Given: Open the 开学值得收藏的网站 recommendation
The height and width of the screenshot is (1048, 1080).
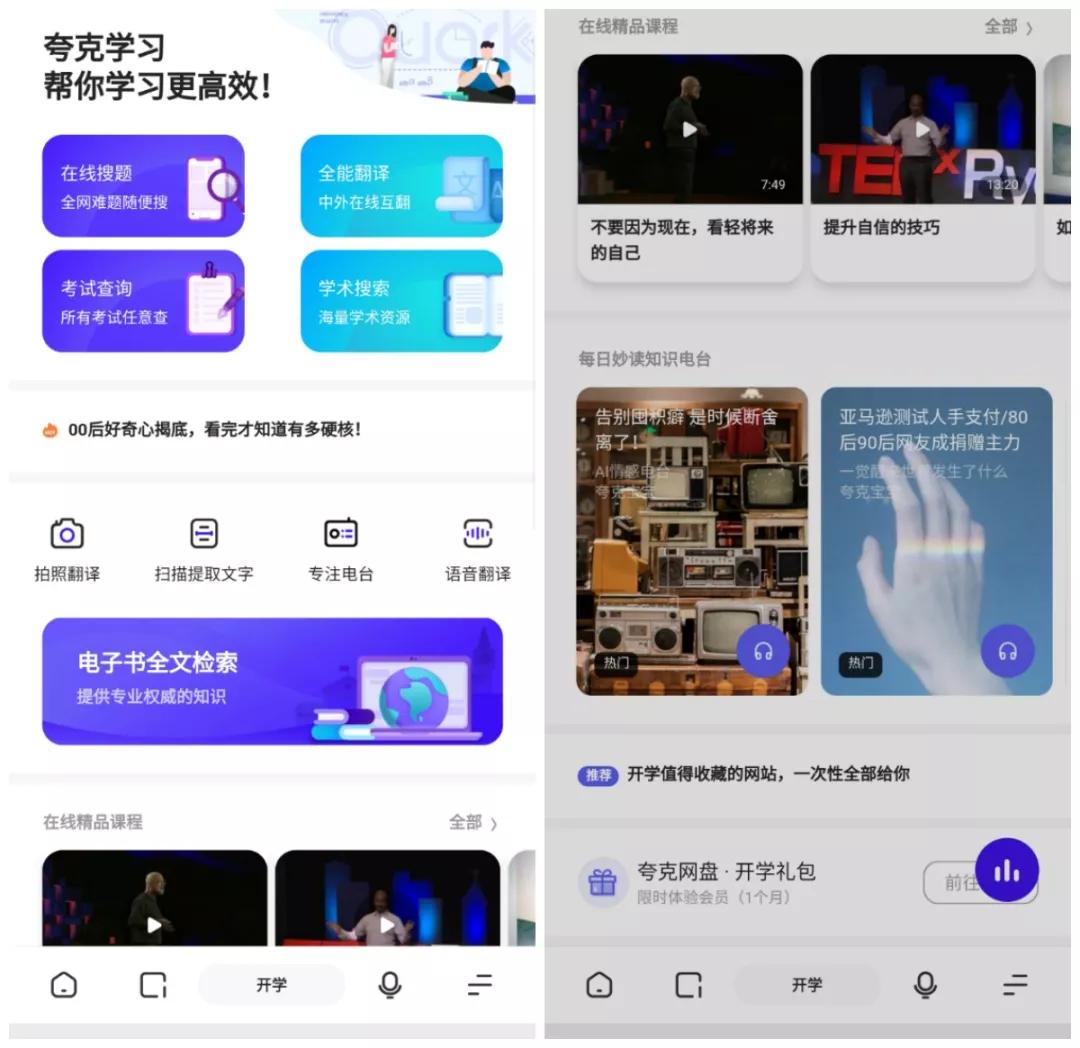Looking at the screenshot, I should pos(767,774).
